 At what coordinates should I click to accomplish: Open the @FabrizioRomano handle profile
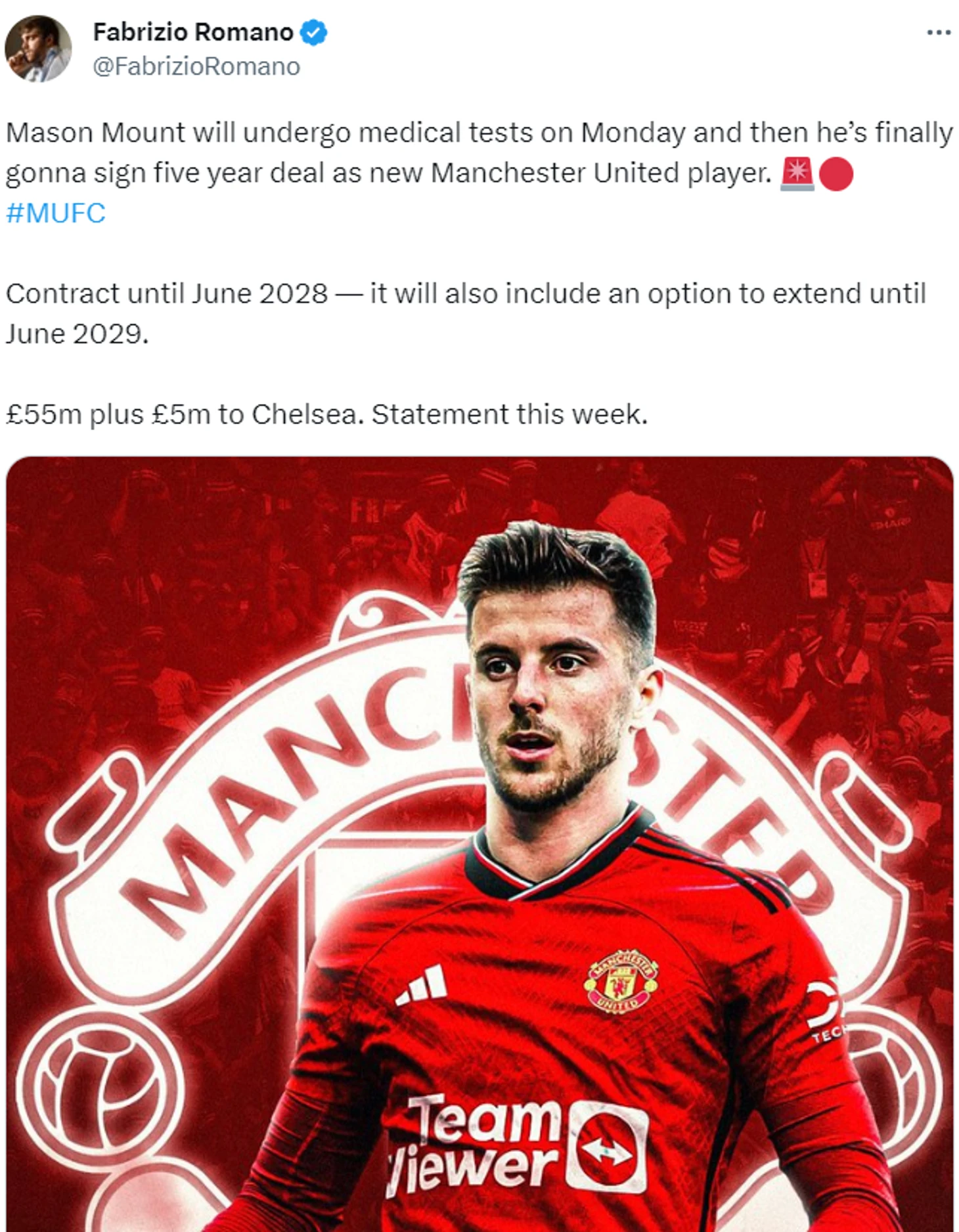[x=196, y=66]
